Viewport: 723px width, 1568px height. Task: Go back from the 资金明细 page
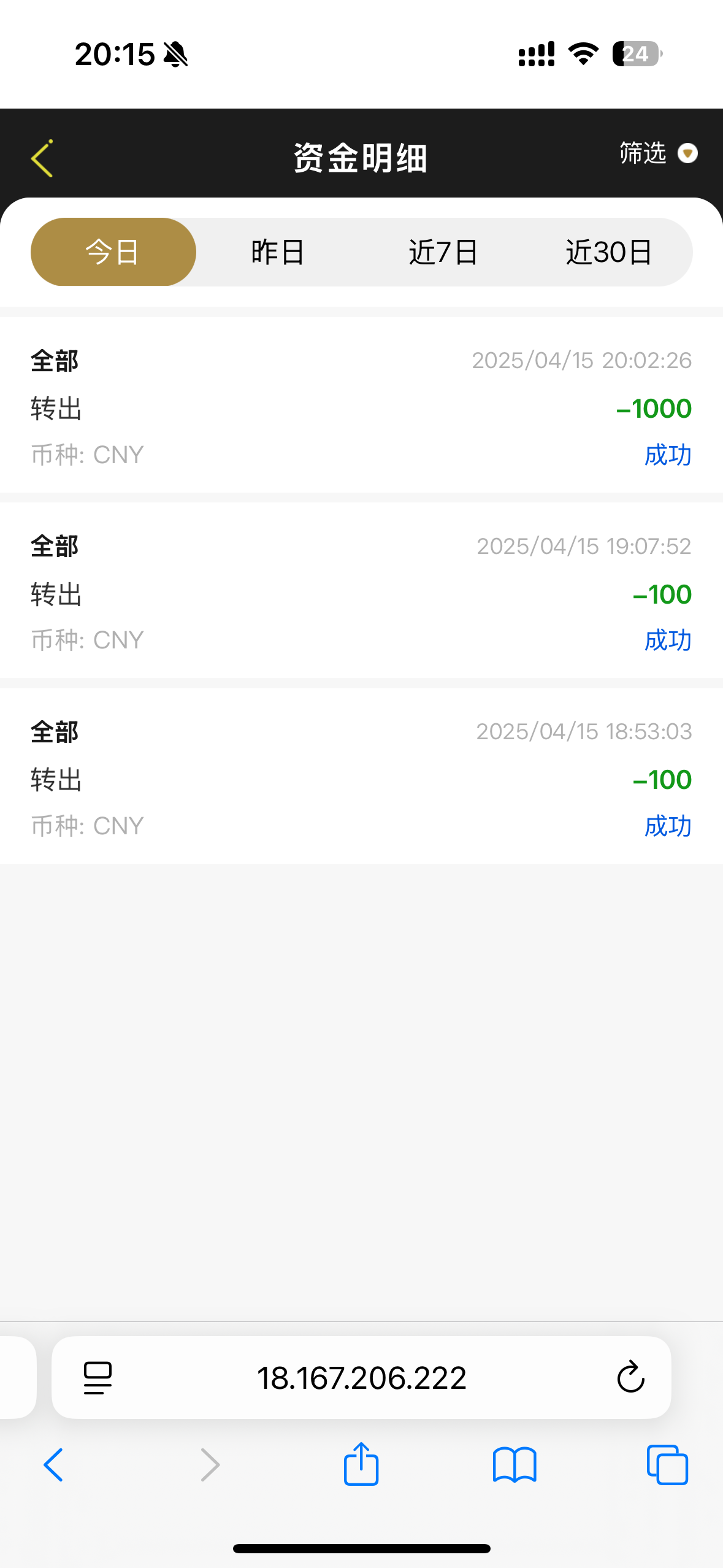42,158
